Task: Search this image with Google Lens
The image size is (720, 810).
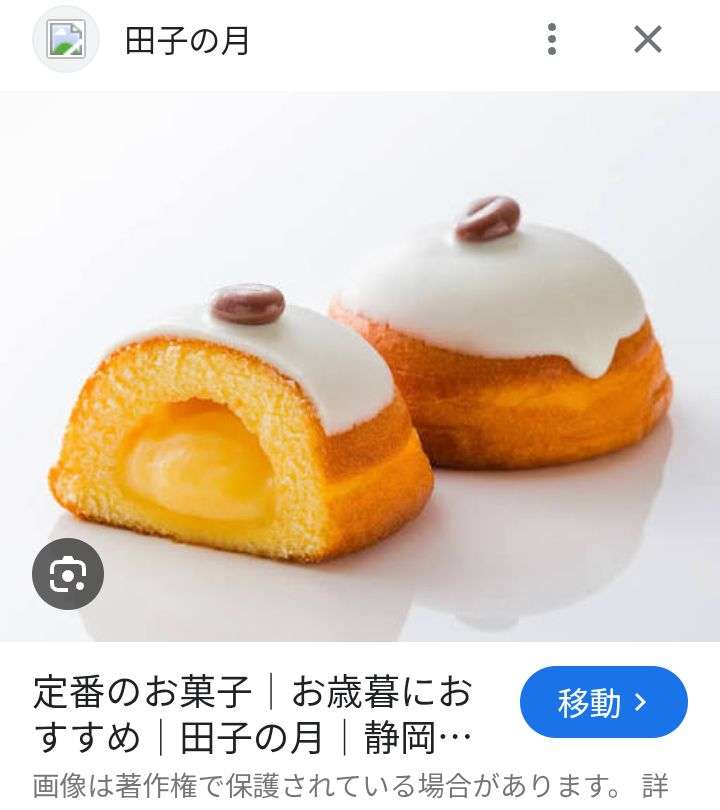Action: (67, 574)
